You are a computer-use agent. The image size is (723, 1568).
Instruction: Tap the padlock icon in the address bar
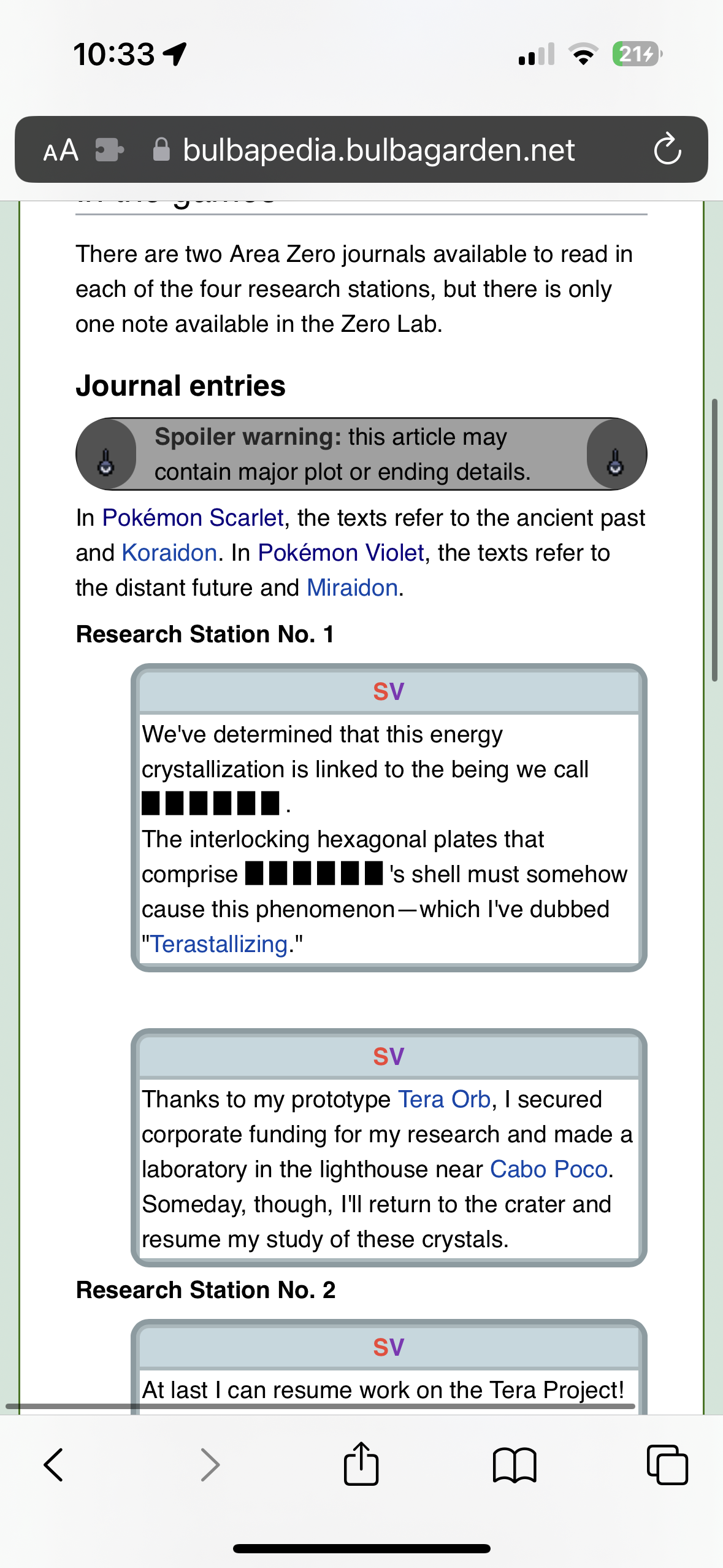coord(161,150)
